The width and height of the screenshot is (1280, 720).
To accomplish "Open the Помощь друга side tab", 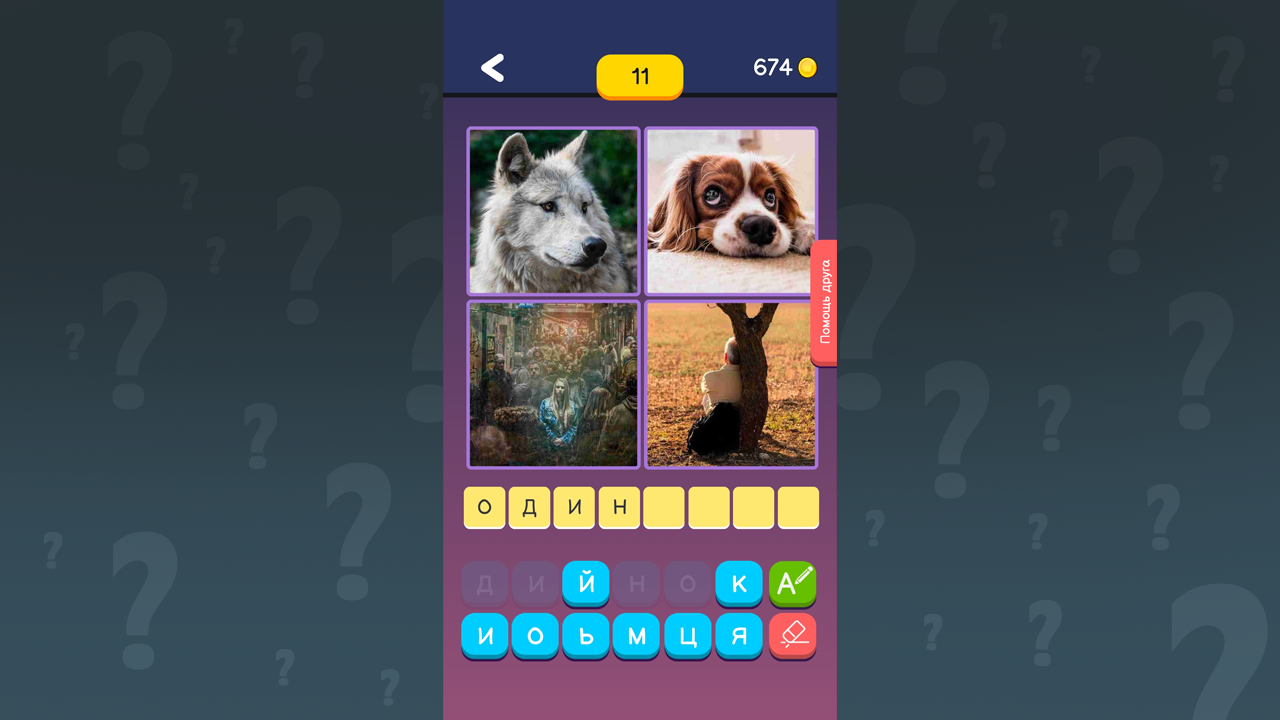I will coord(824,302).
